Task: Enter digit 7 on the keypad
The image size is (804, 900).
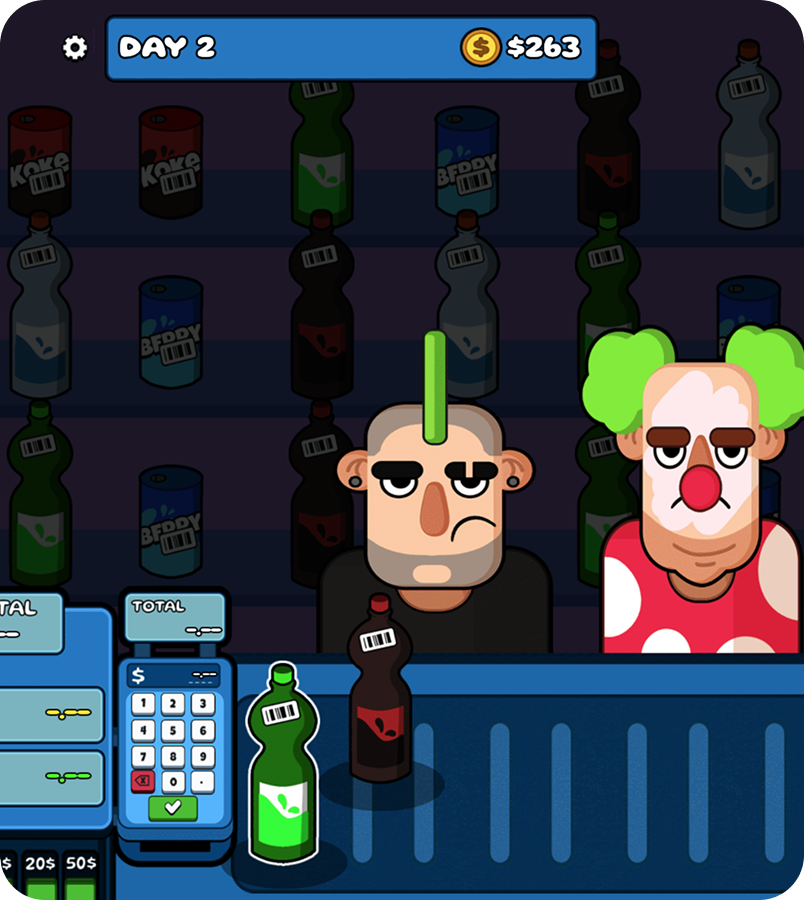Action: [x=143, y=756]
